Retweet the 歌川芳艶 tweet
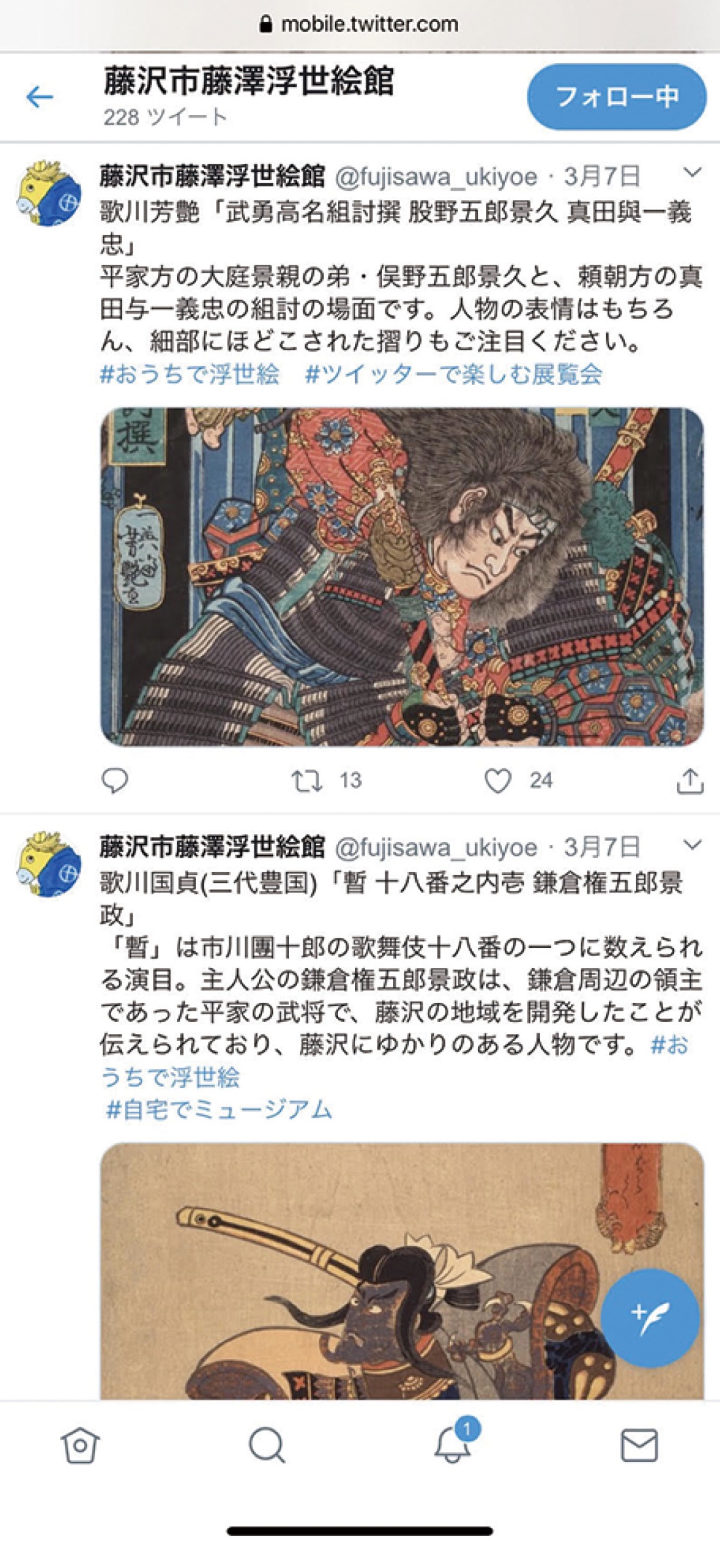Screen dimensions: 720x1568 coord(306,780)
